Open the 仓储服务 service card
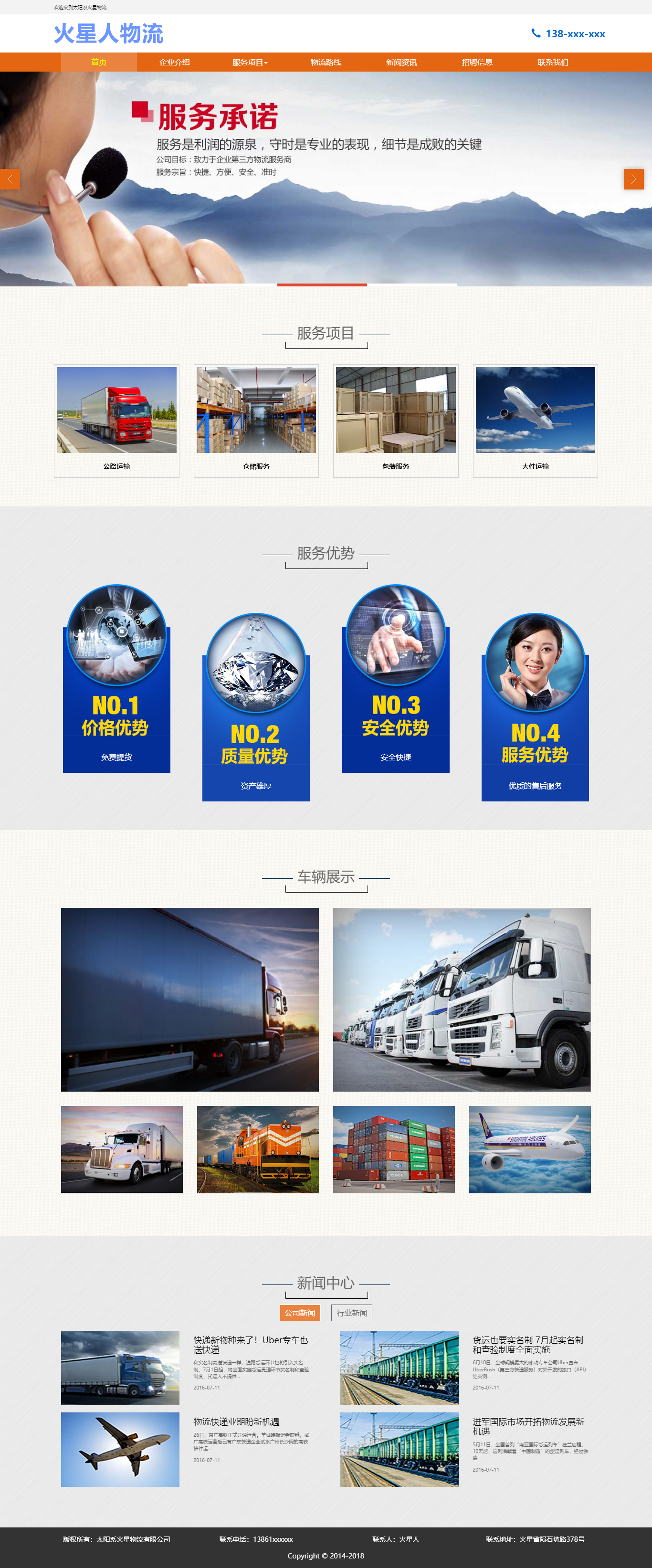Screen dimensions: 652x1568 (x=256, y=420)
